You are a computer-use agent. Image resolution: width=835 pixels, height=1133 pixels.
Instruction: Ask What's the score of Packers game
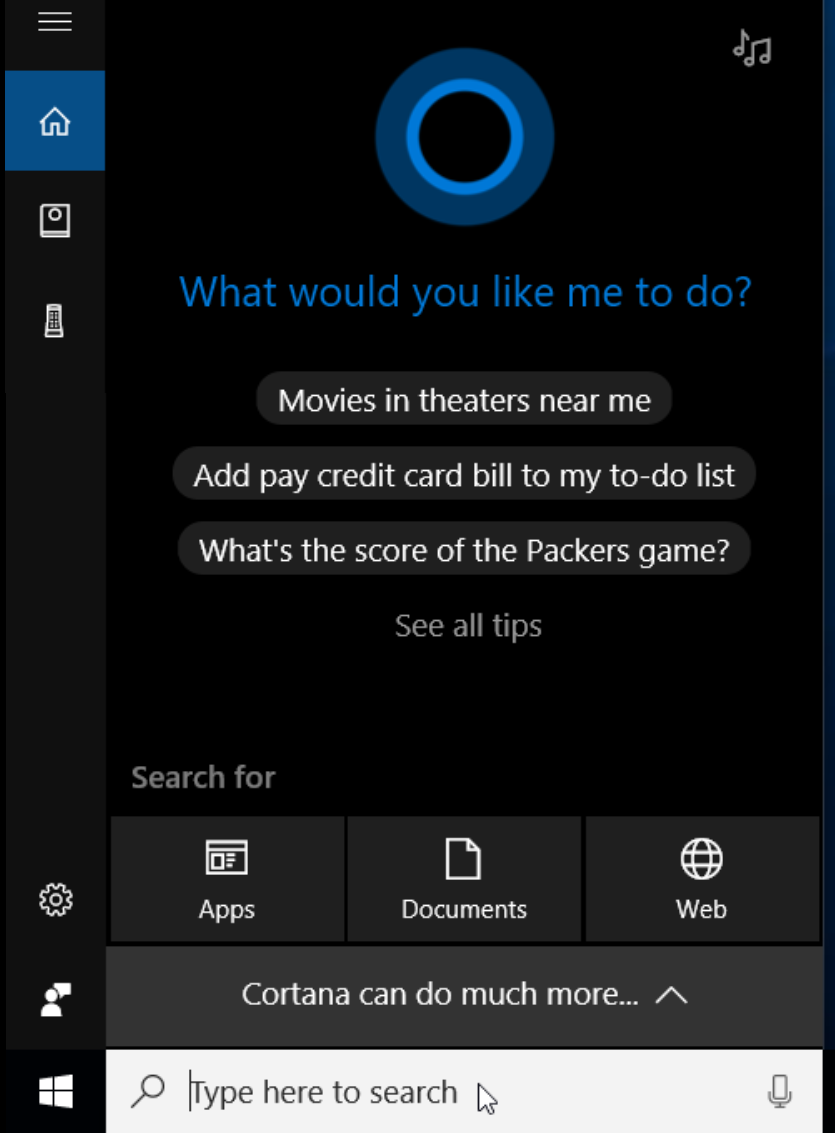click(x=464, y=549)
